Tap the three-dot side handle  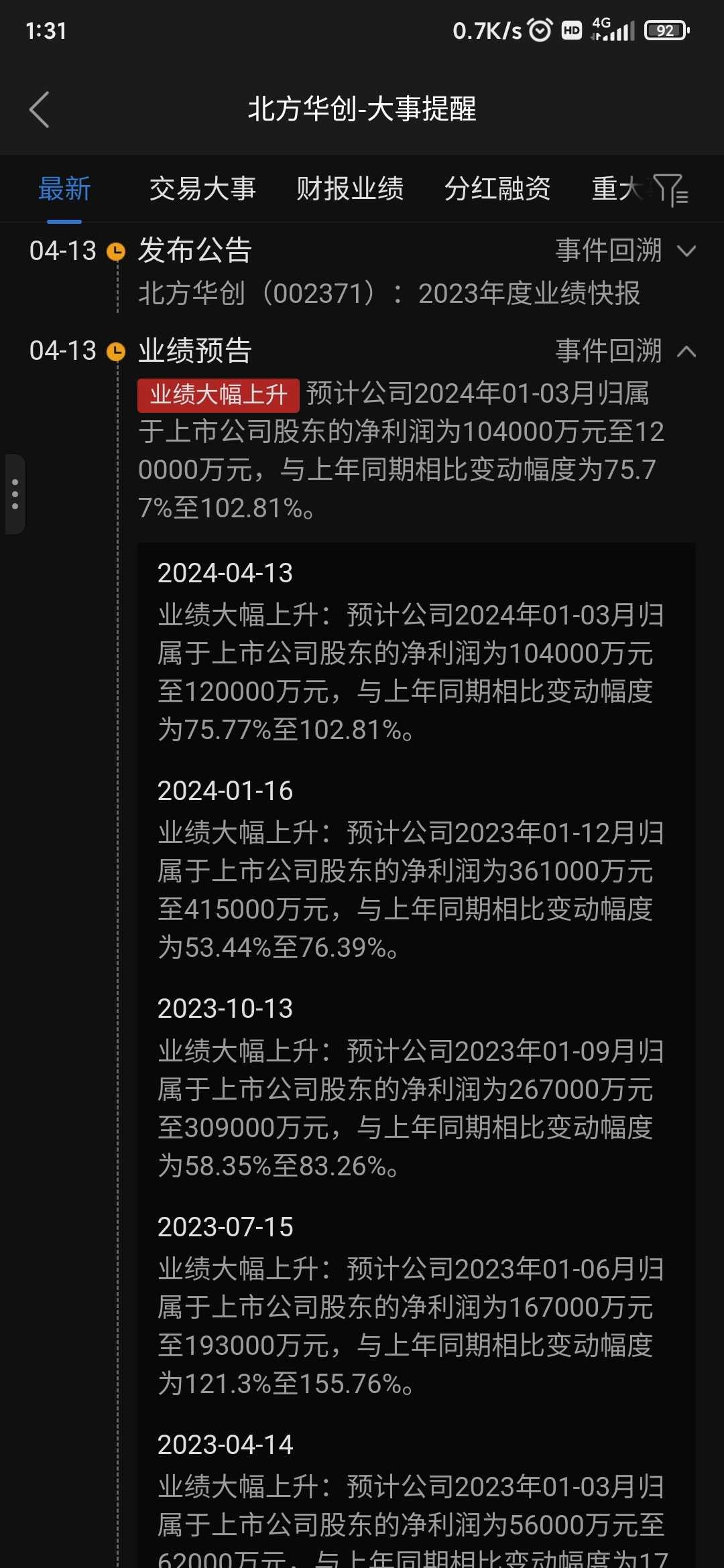coord(15,495)
